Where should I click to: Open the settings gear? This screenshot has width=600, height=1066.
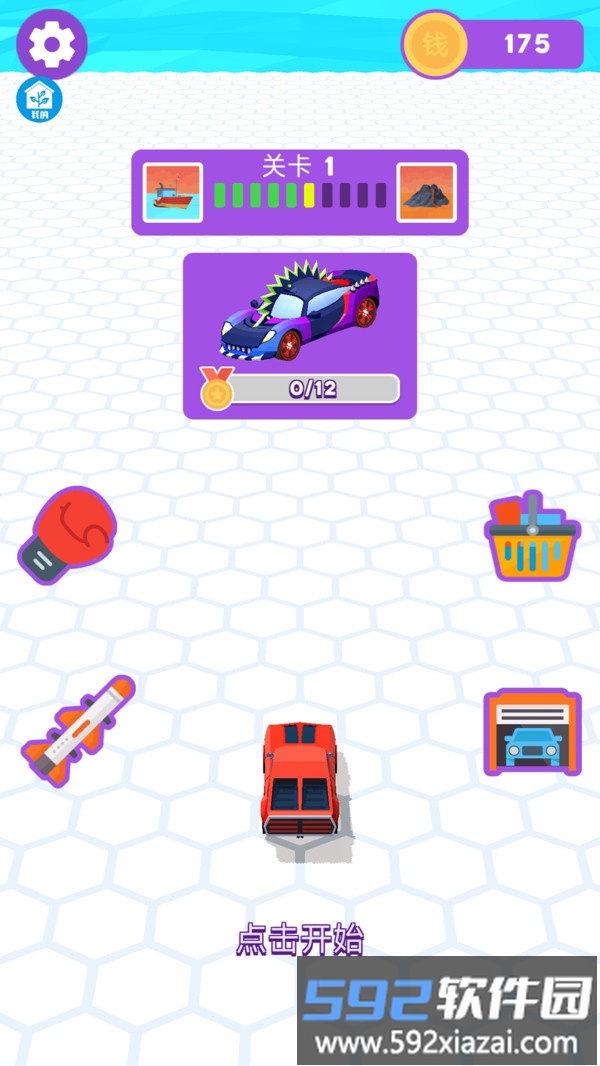tap(52, 44)
